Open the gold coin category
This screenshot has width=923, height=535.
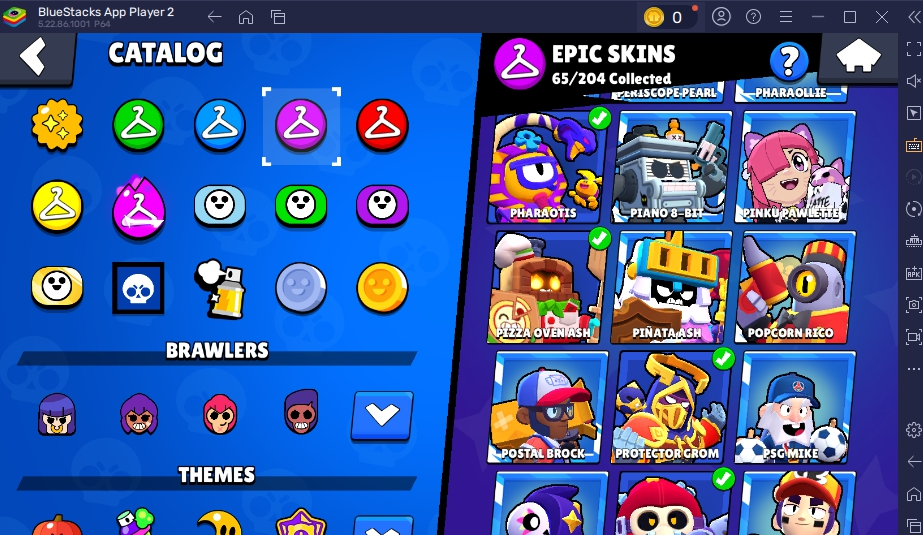point(382,287)
